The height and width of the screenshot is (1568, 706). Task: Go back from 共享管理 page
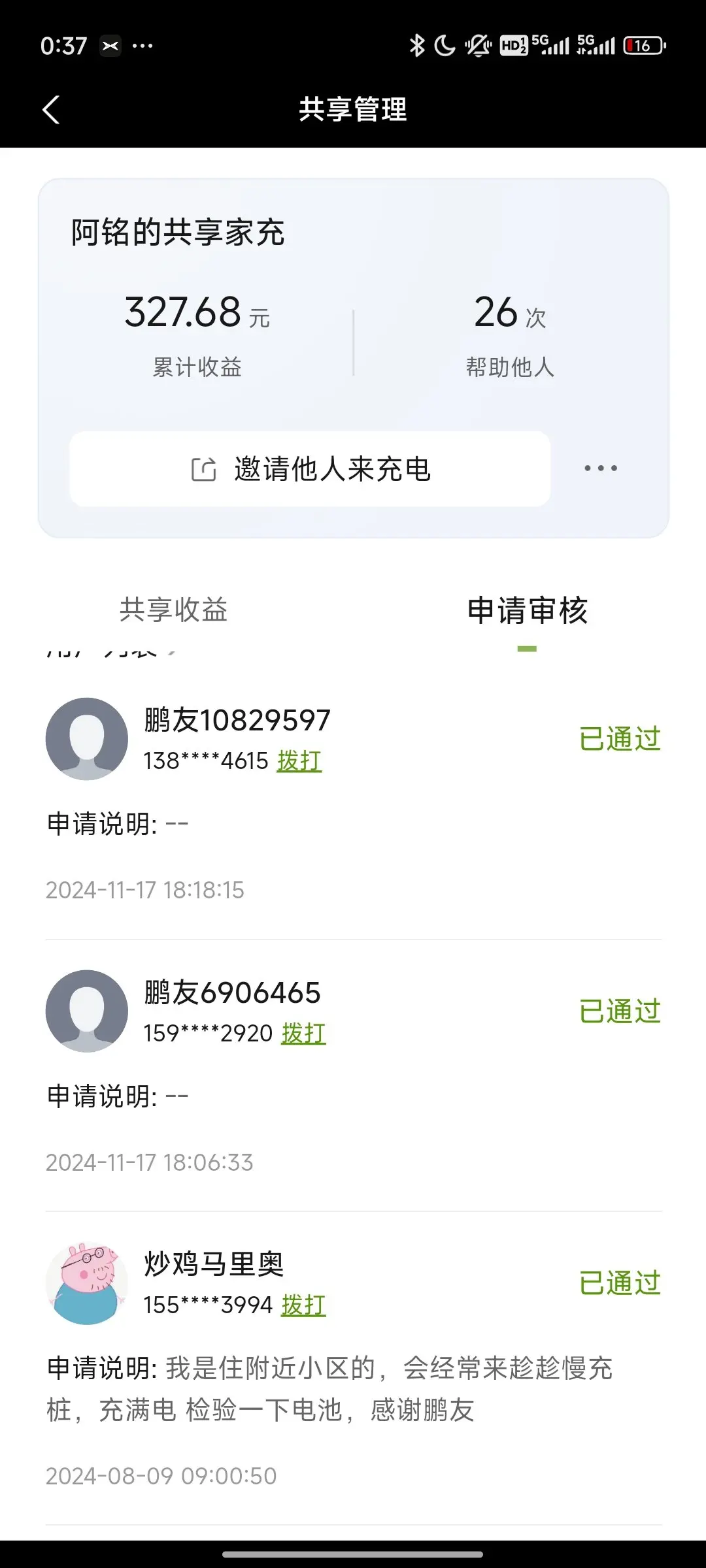click(51, 109)
